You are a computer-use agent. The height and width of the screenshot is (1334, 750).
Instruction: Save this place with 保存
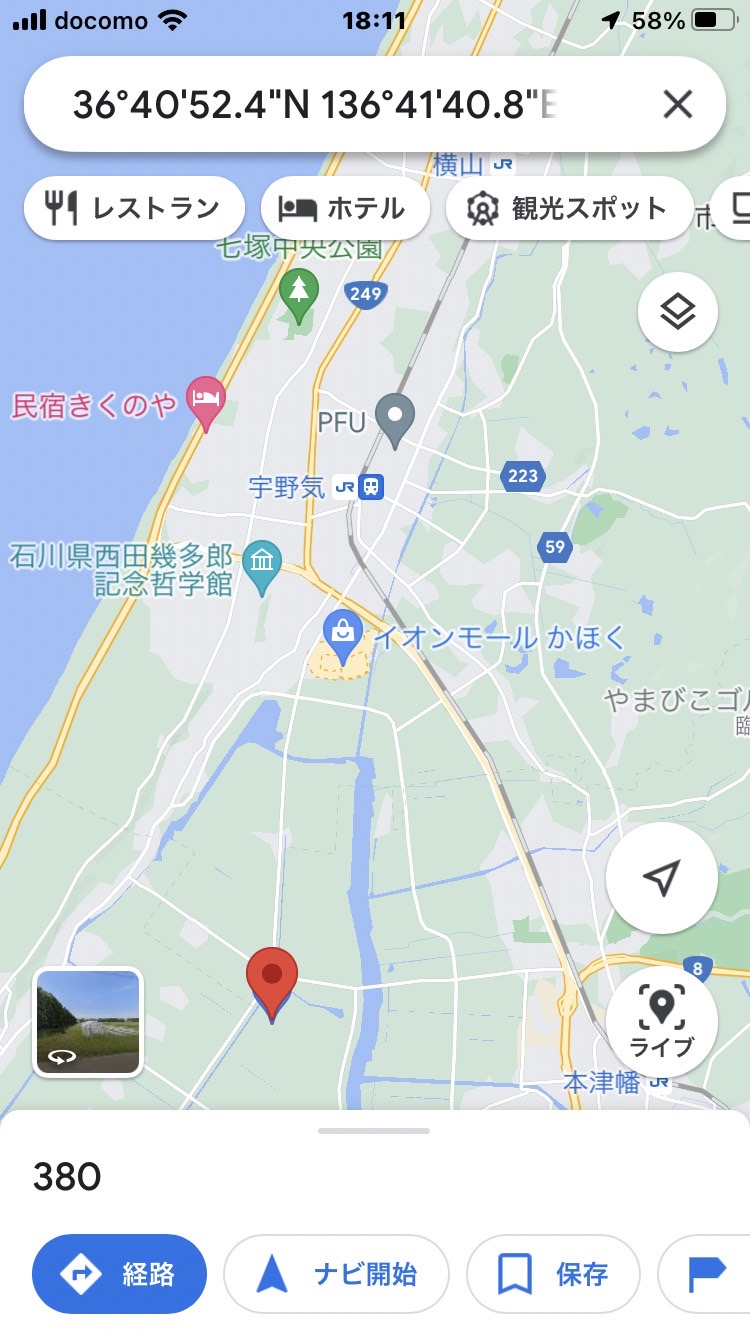tap(553, 1274)
